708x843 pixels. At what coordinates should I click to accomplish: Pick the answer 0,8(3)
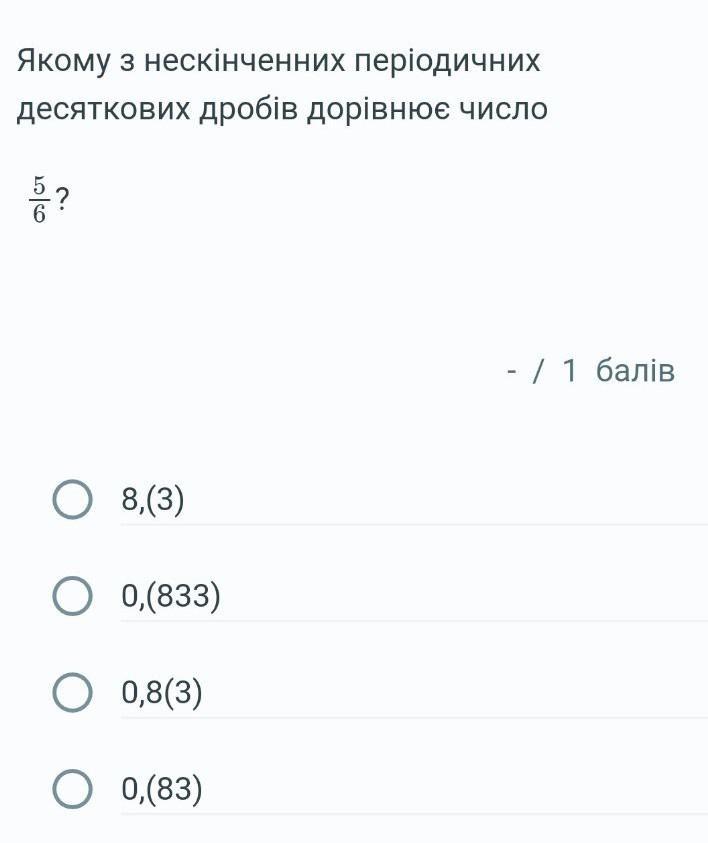(72, 693)
